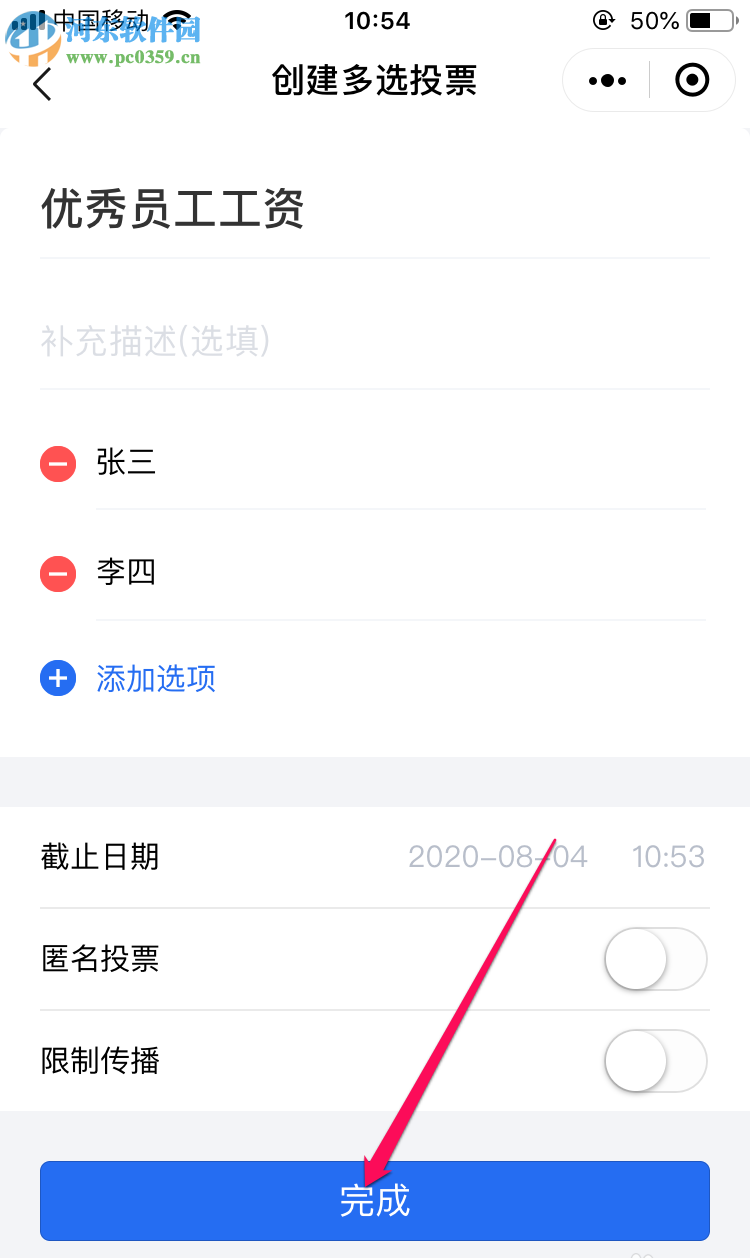This screenshot has width=750, height=1258.
Task: Enable the 匿名投票 anonymous voting switch
Action: tap(655, 958)
